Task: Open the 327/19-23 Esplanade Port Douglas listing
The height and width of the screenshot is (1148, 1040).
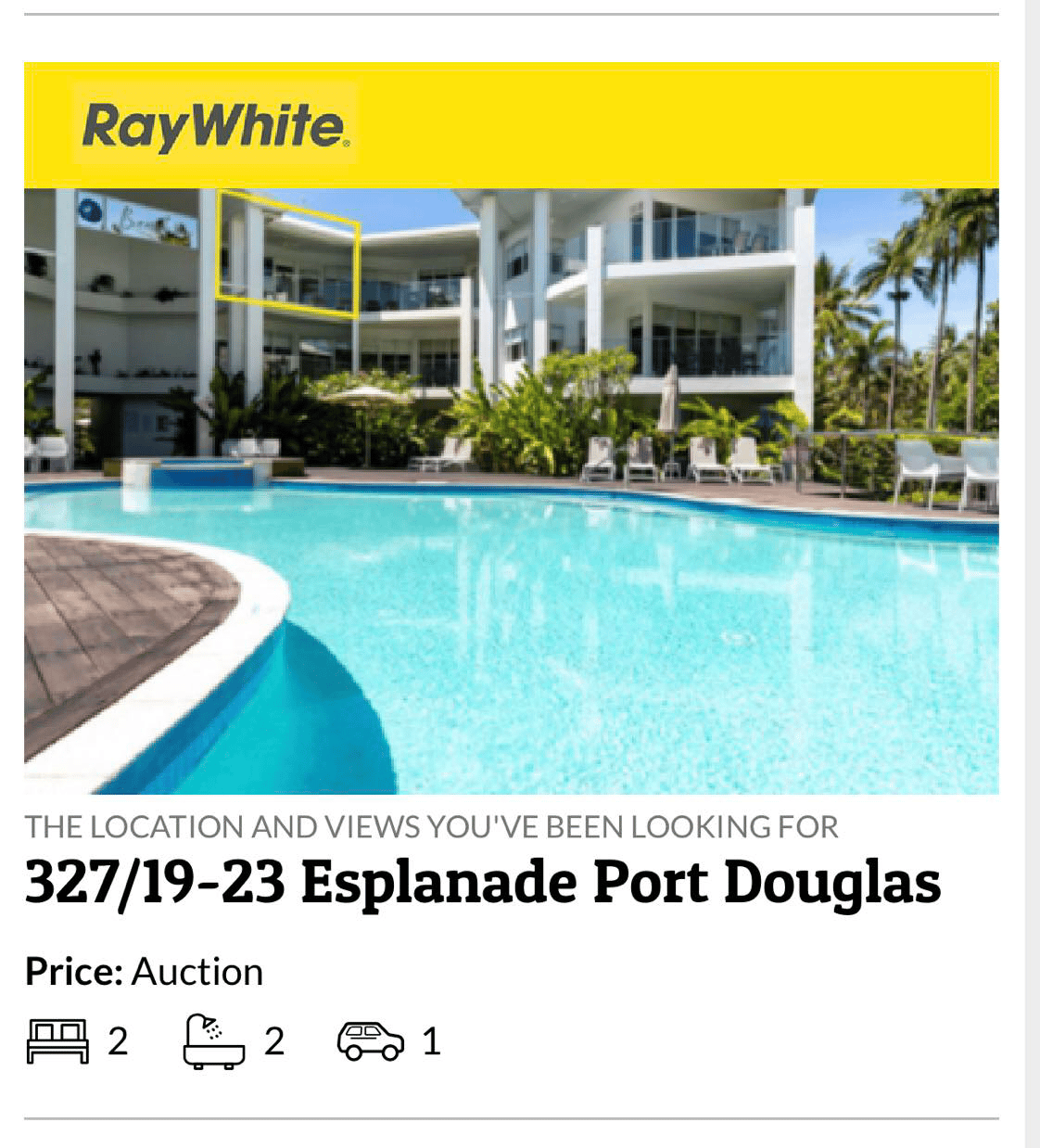Action: tap(482, 882)
